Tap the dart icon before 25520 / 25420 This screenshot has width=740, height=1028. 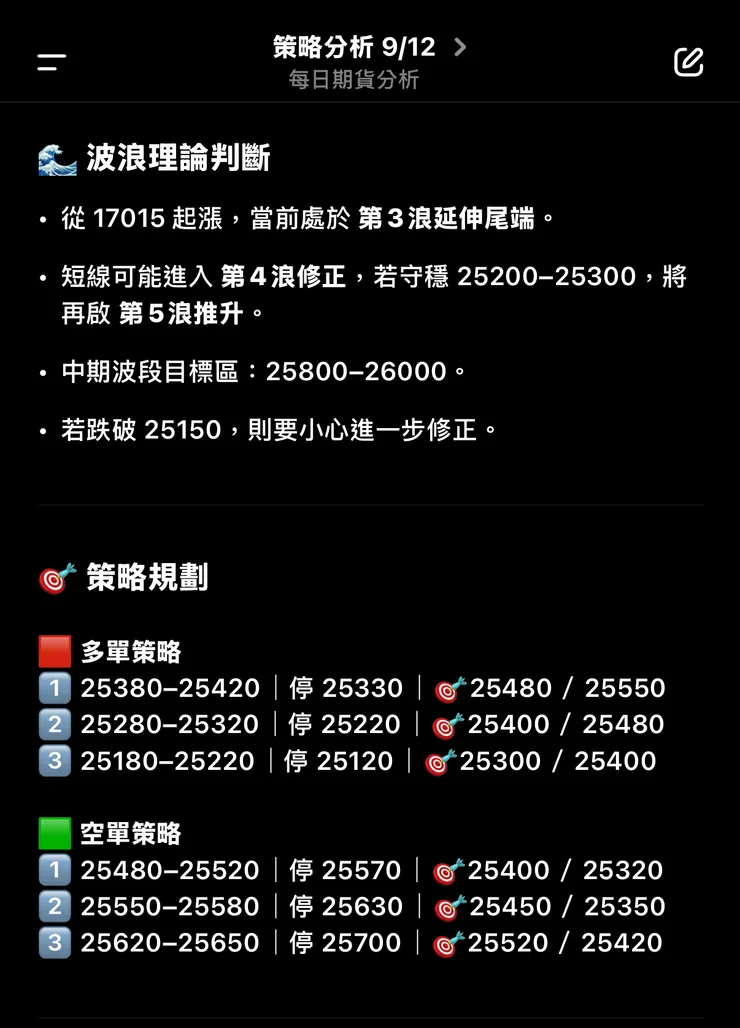[444, 943]
